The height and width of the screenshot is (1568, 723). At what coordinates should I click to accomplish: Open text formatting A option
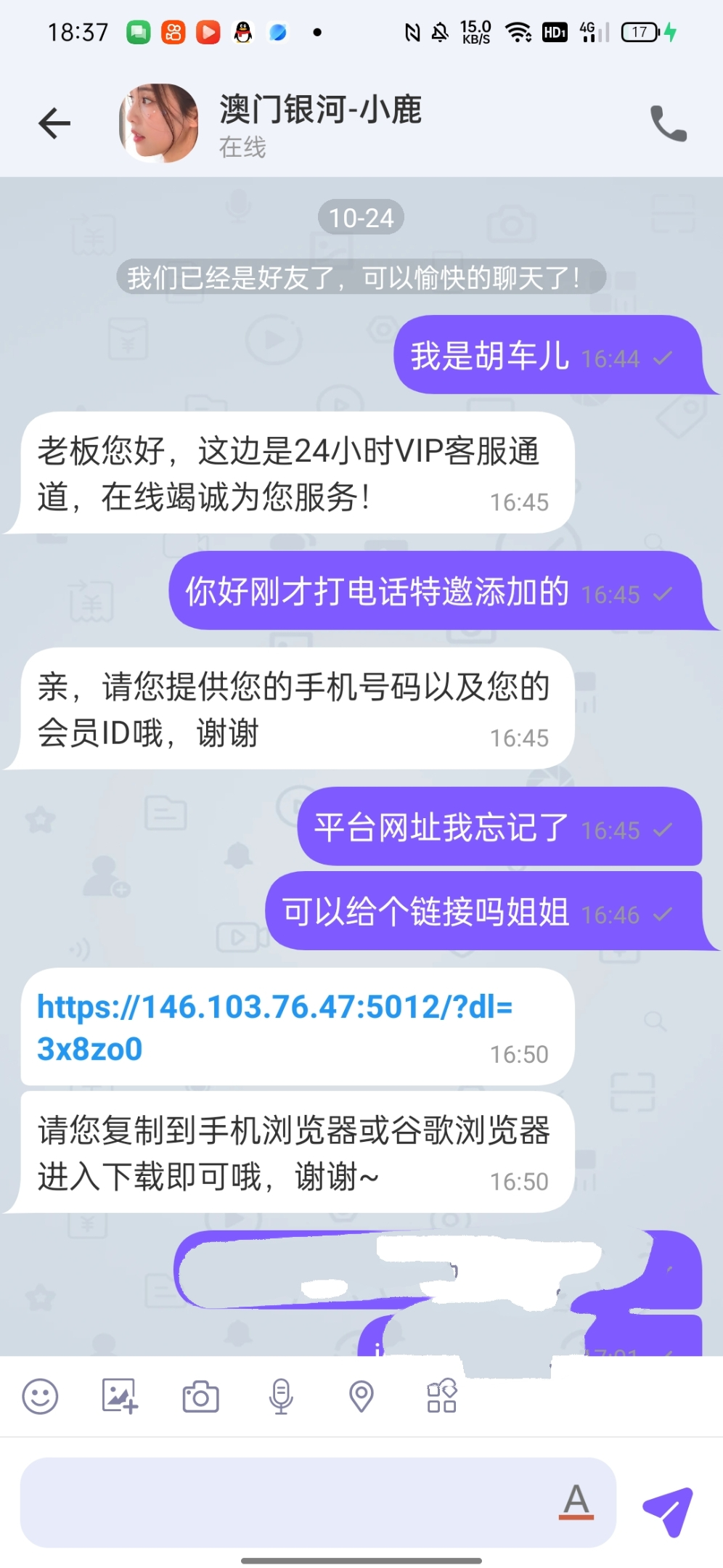click(576, 1500)
